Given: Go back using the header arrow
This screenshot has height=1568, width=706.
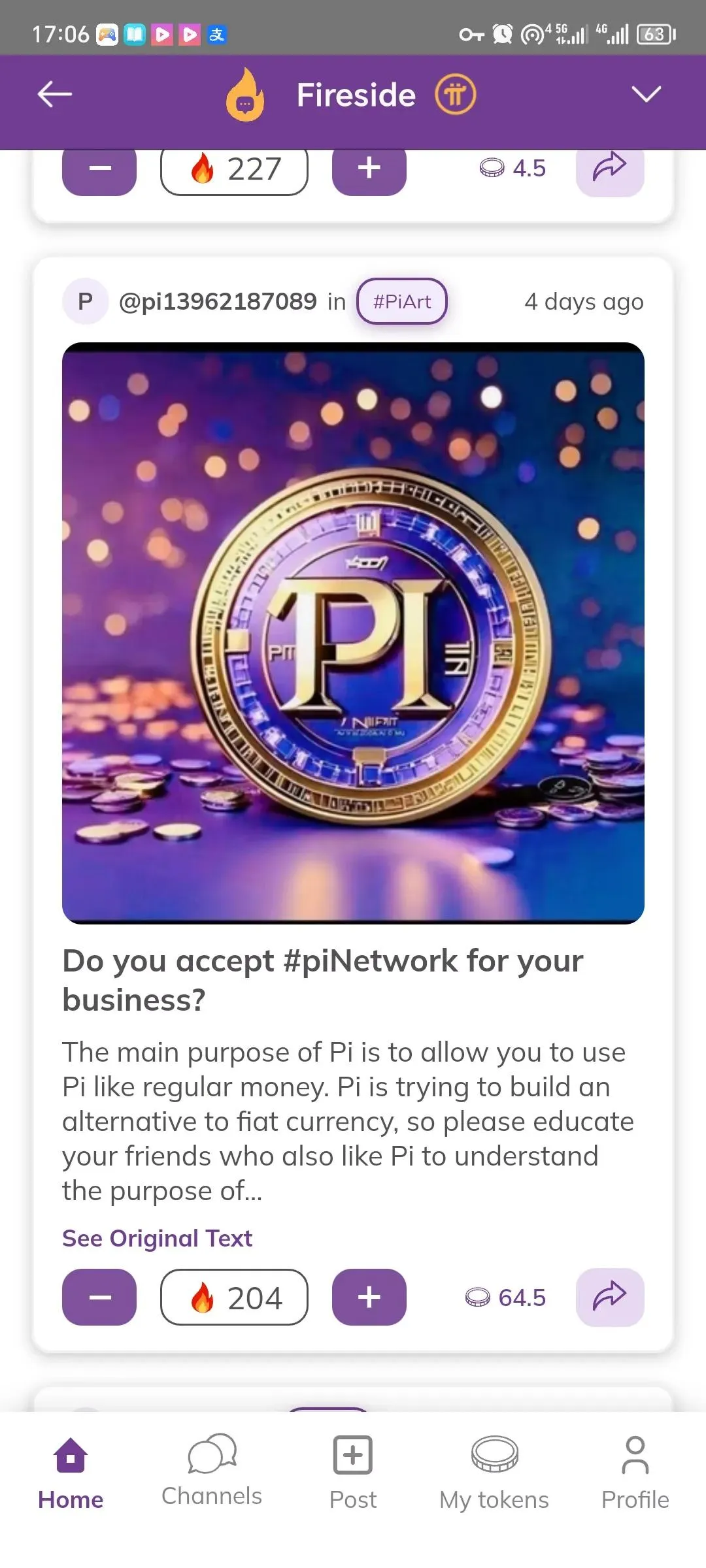Looking at the screenshot, I should coord(55,95).
